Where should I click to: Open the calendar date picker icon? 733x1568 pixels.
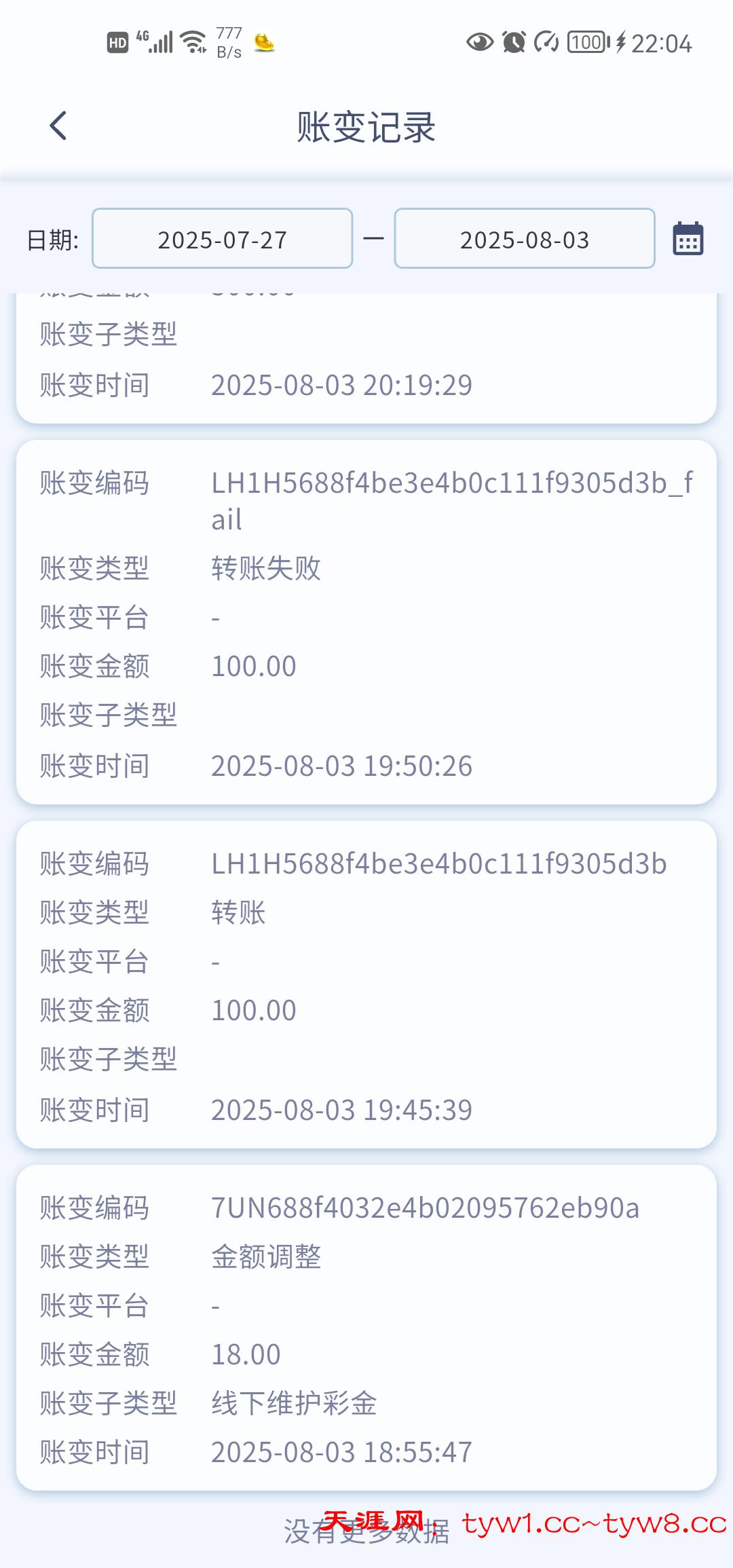688,239
